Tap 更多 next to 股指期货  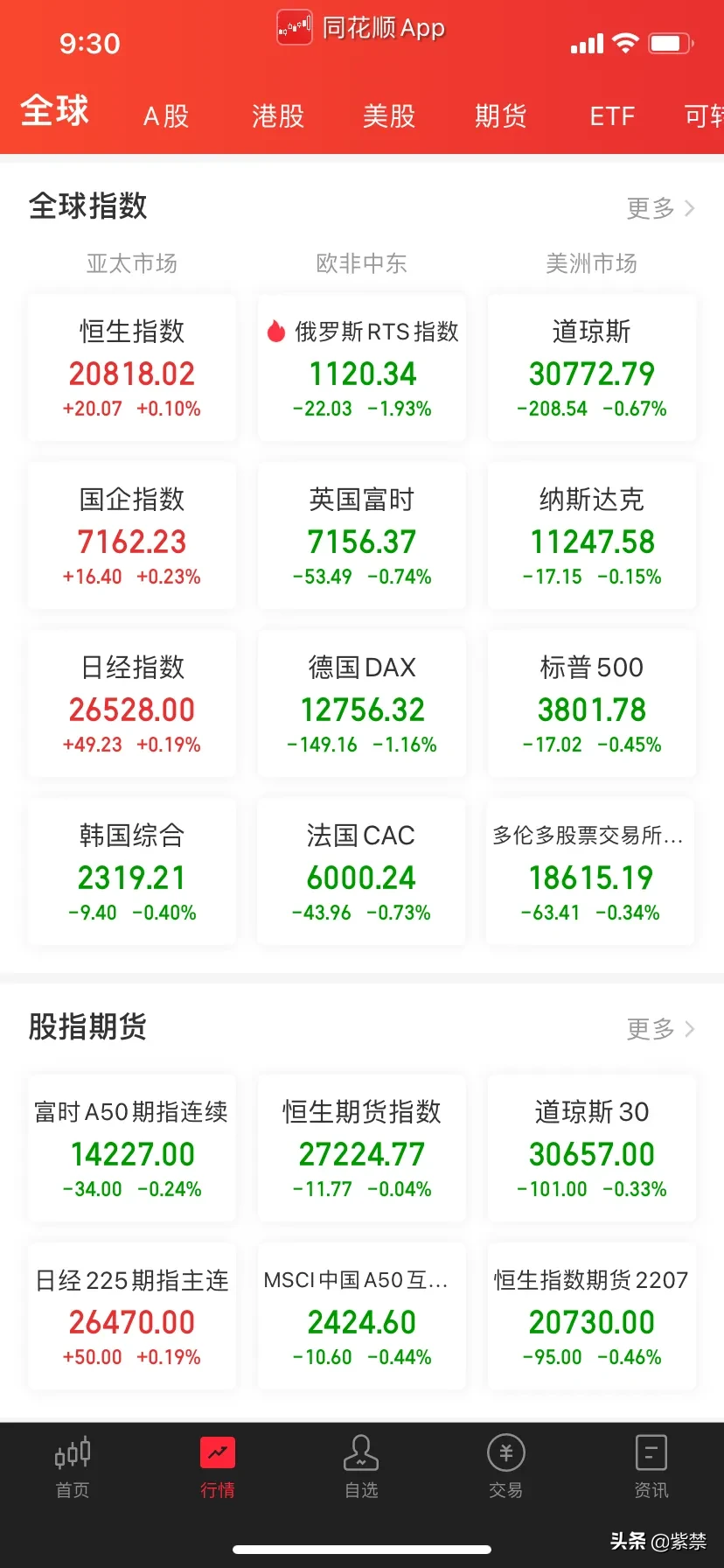pyautogui.click(x=661, y=1029)
